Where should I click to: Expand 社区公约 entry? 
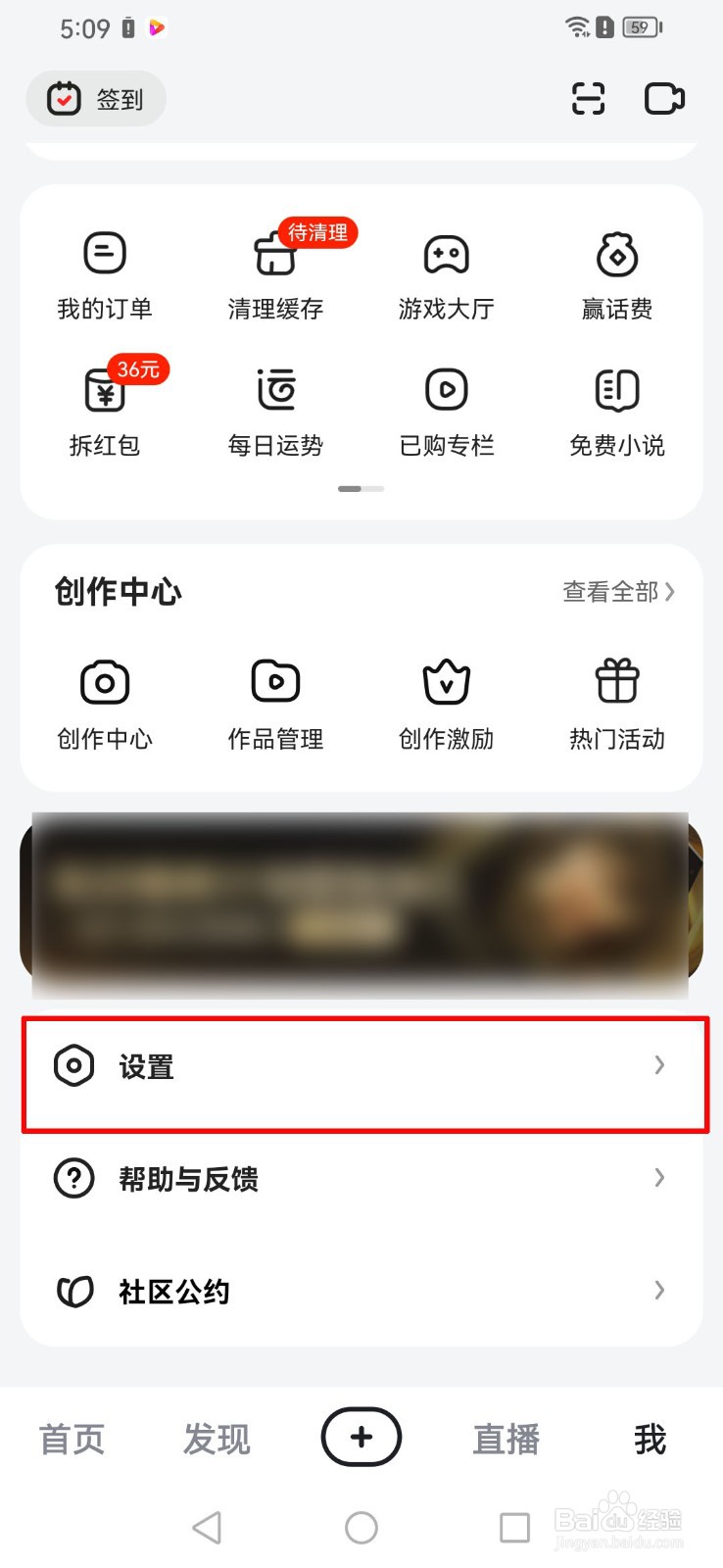658,1291
